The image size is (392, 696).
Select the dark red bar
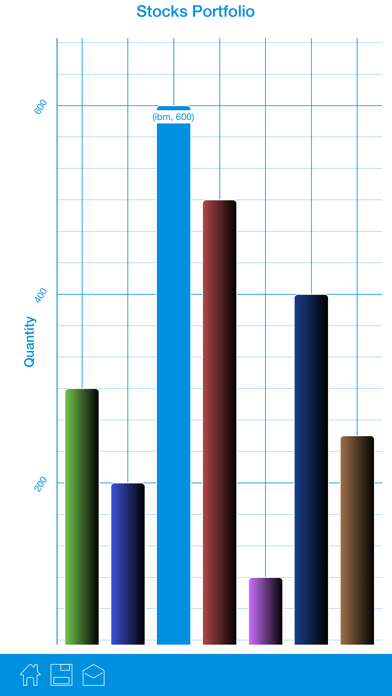coord(219,422)
